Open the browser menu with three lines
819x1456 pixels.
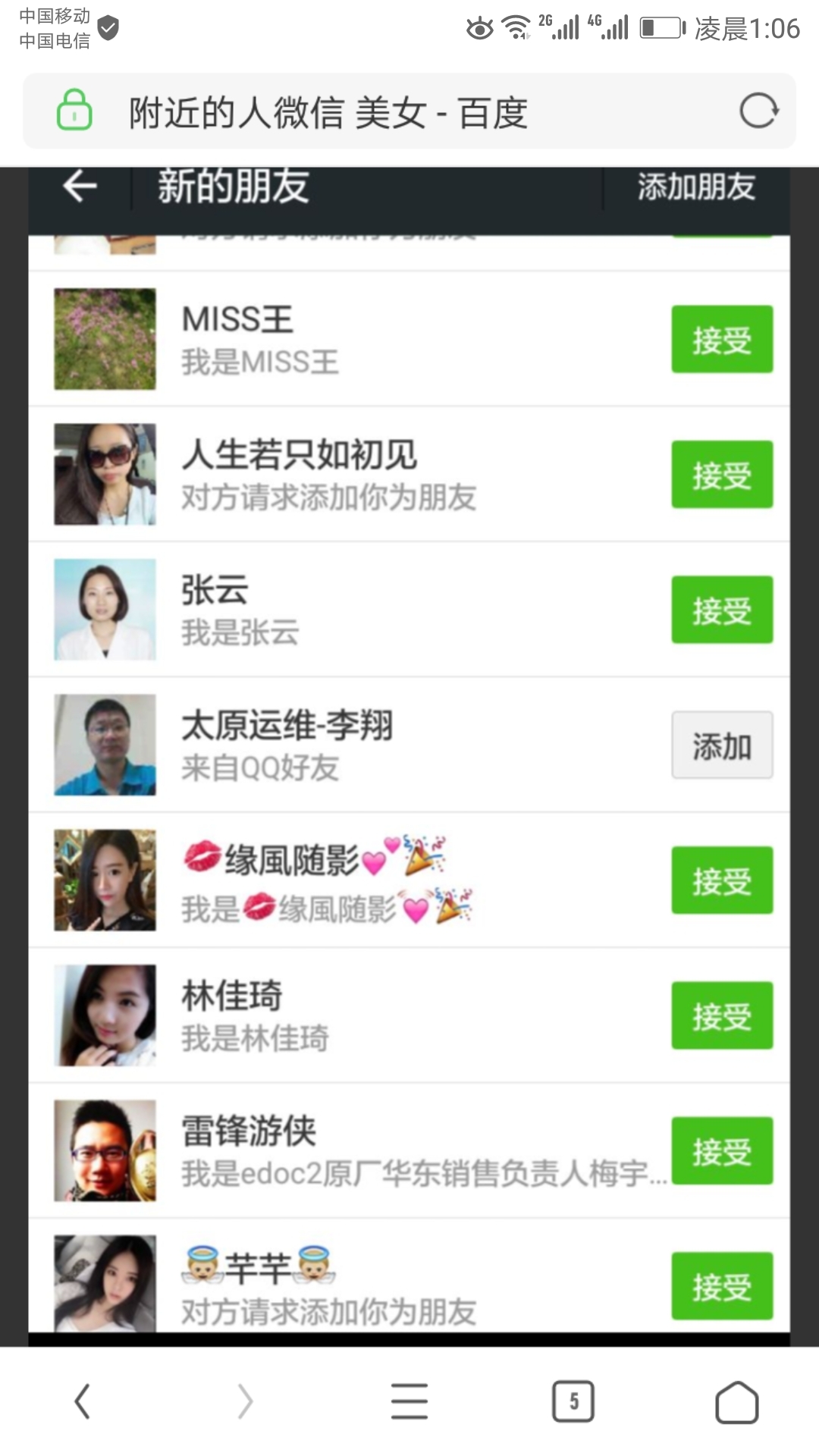409,1401
